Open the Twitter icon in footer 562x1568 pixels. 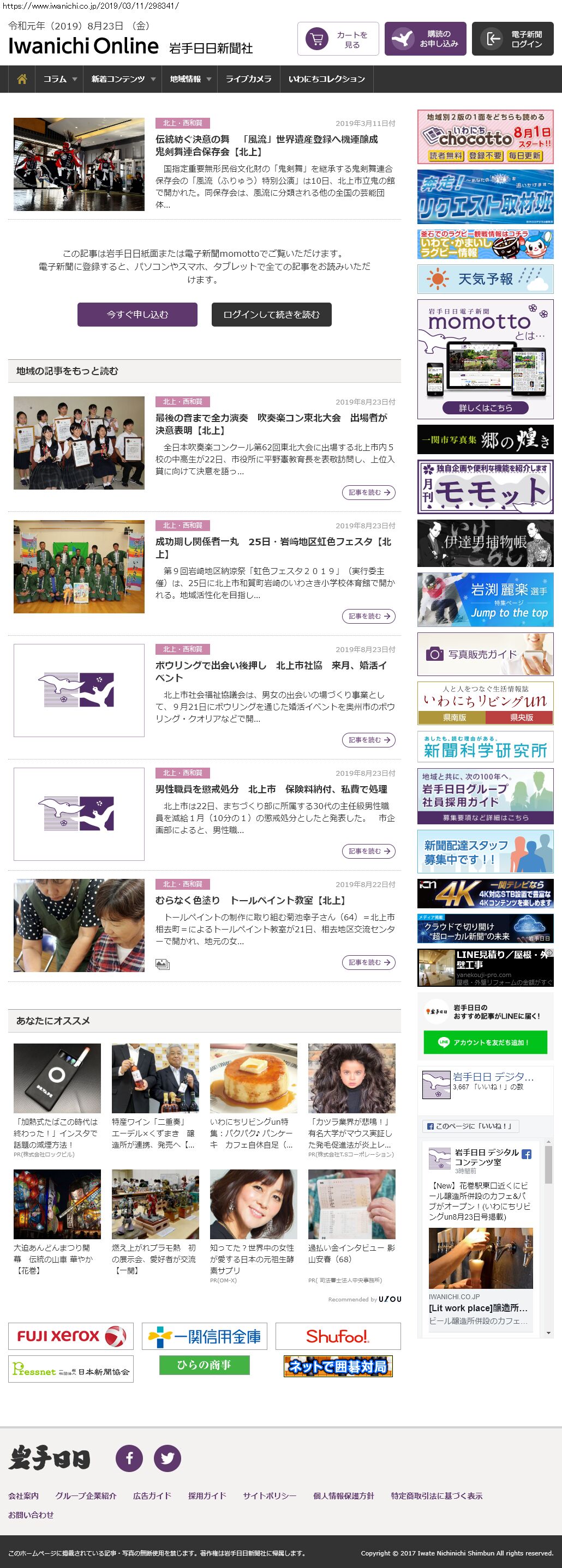[x=167, y=1458]
